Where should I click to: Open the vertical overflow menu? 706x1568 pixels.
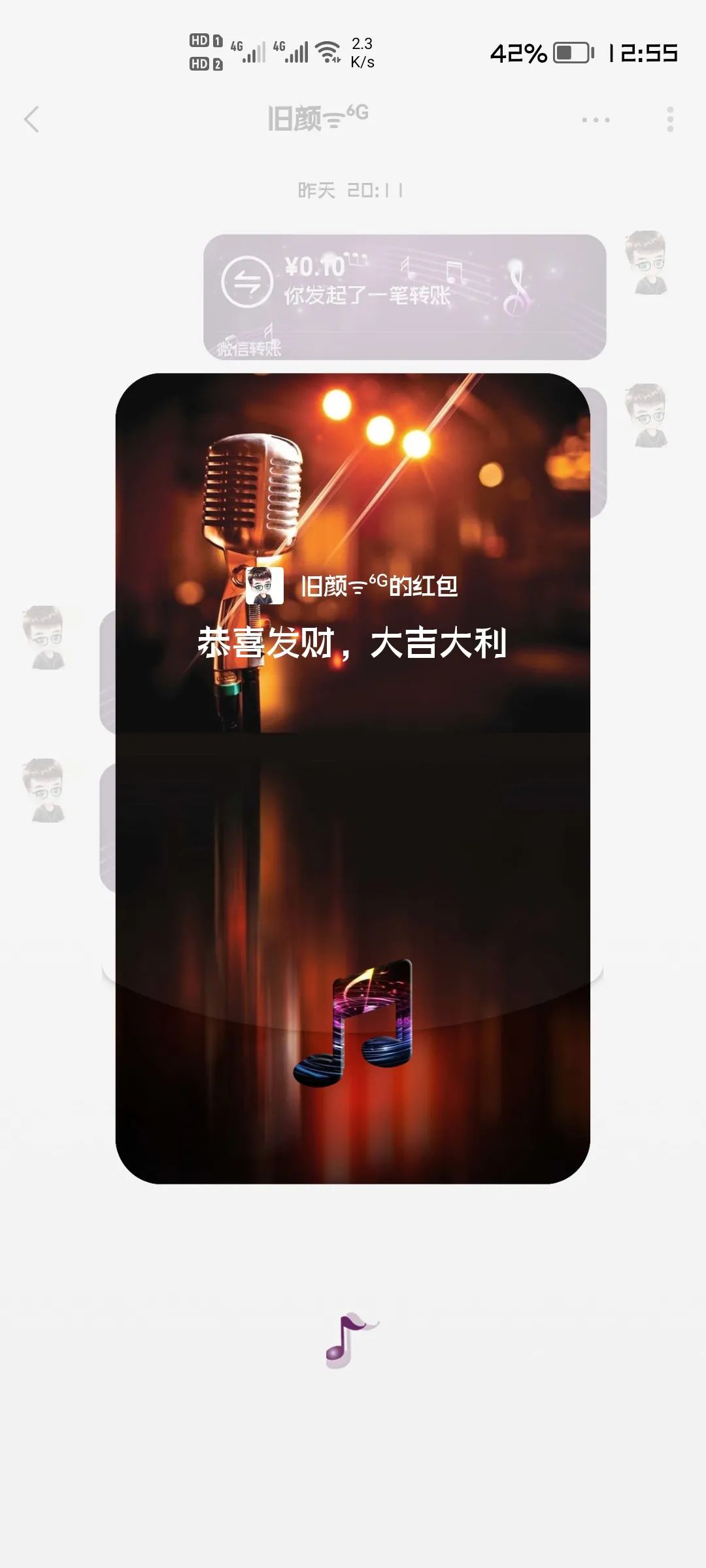point(670,120)
